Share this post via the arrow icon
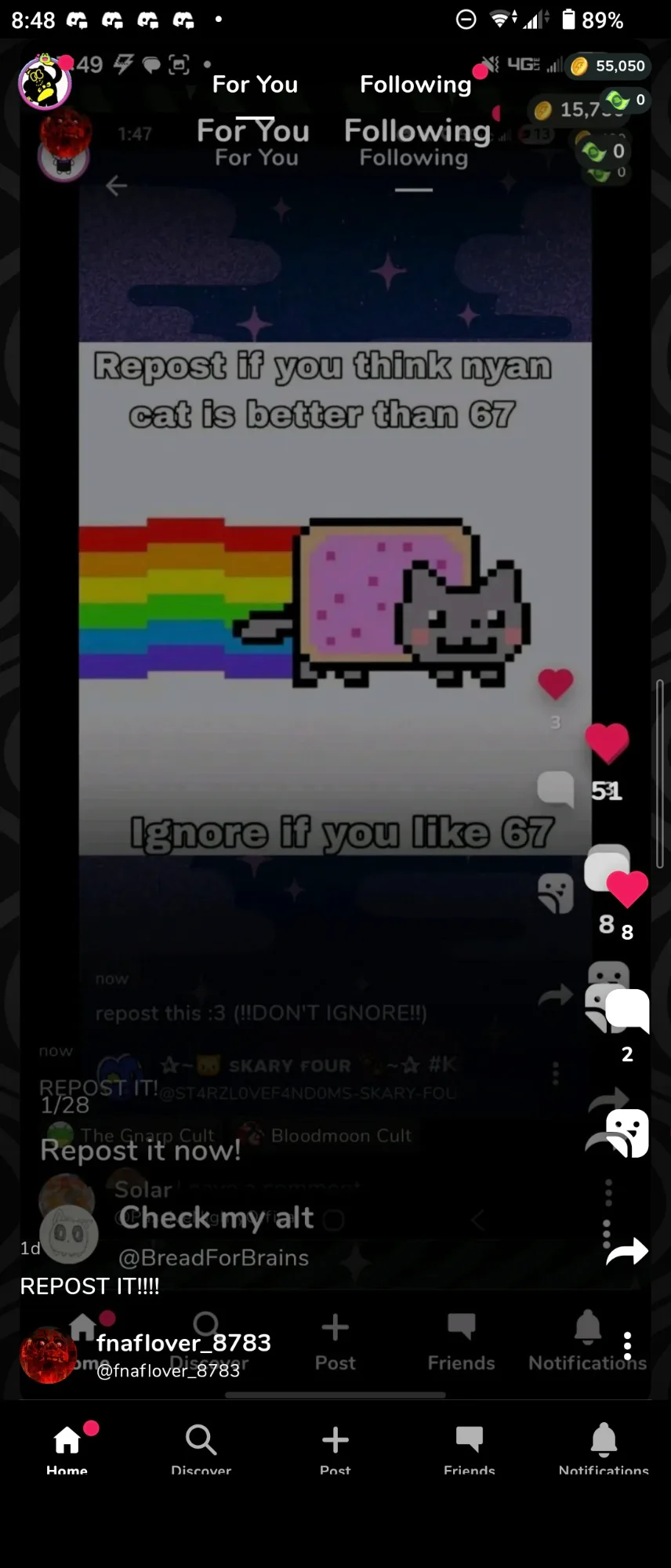 627,1251
